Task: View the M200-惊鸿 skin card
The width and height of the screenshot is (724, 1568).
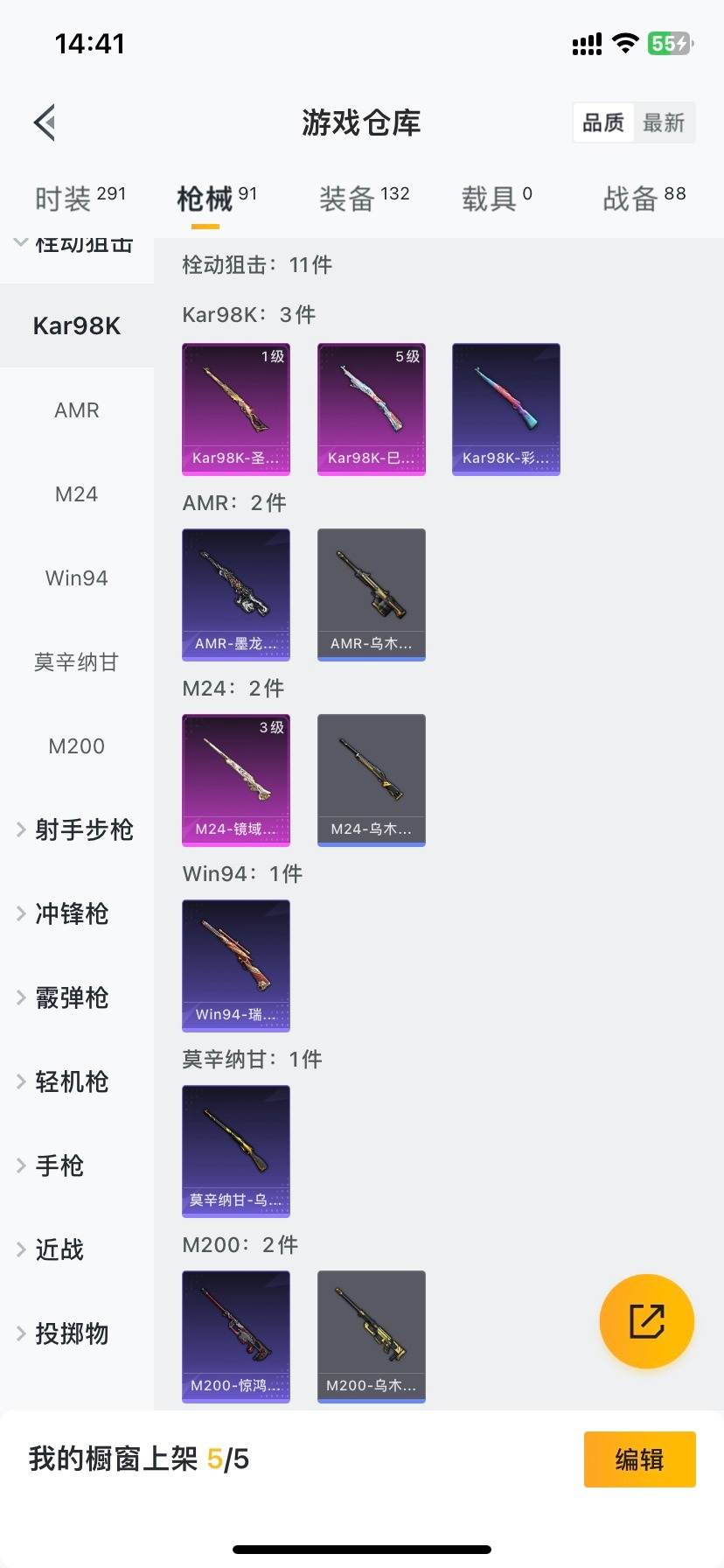Action: pos(236,1336)
